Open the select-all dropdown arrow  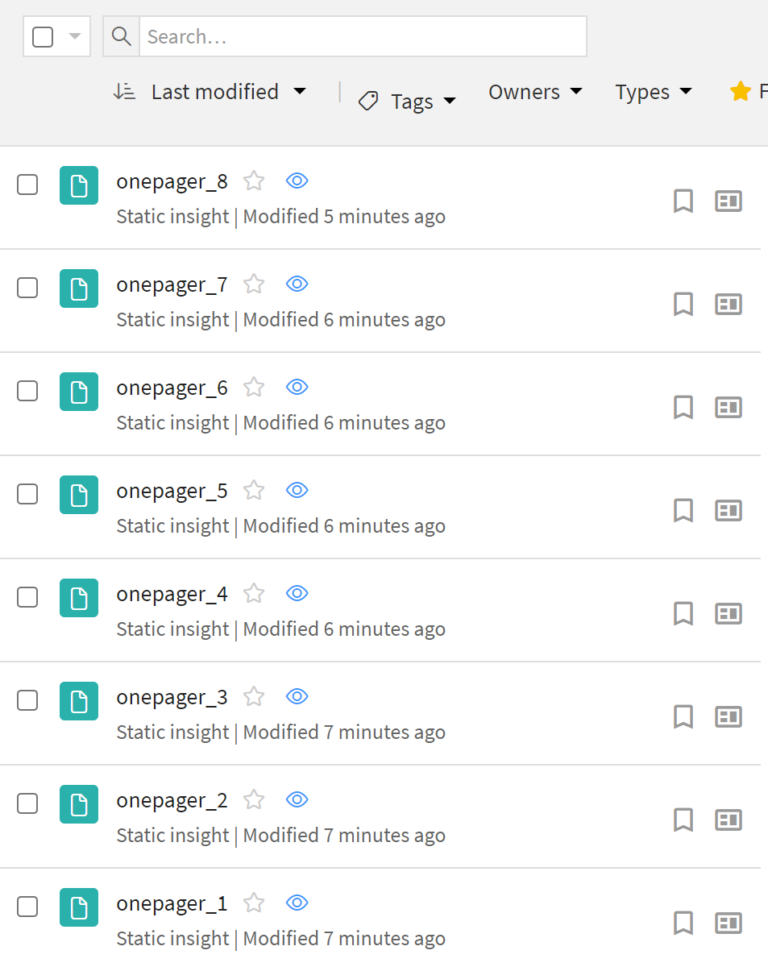tap(74, 37)
